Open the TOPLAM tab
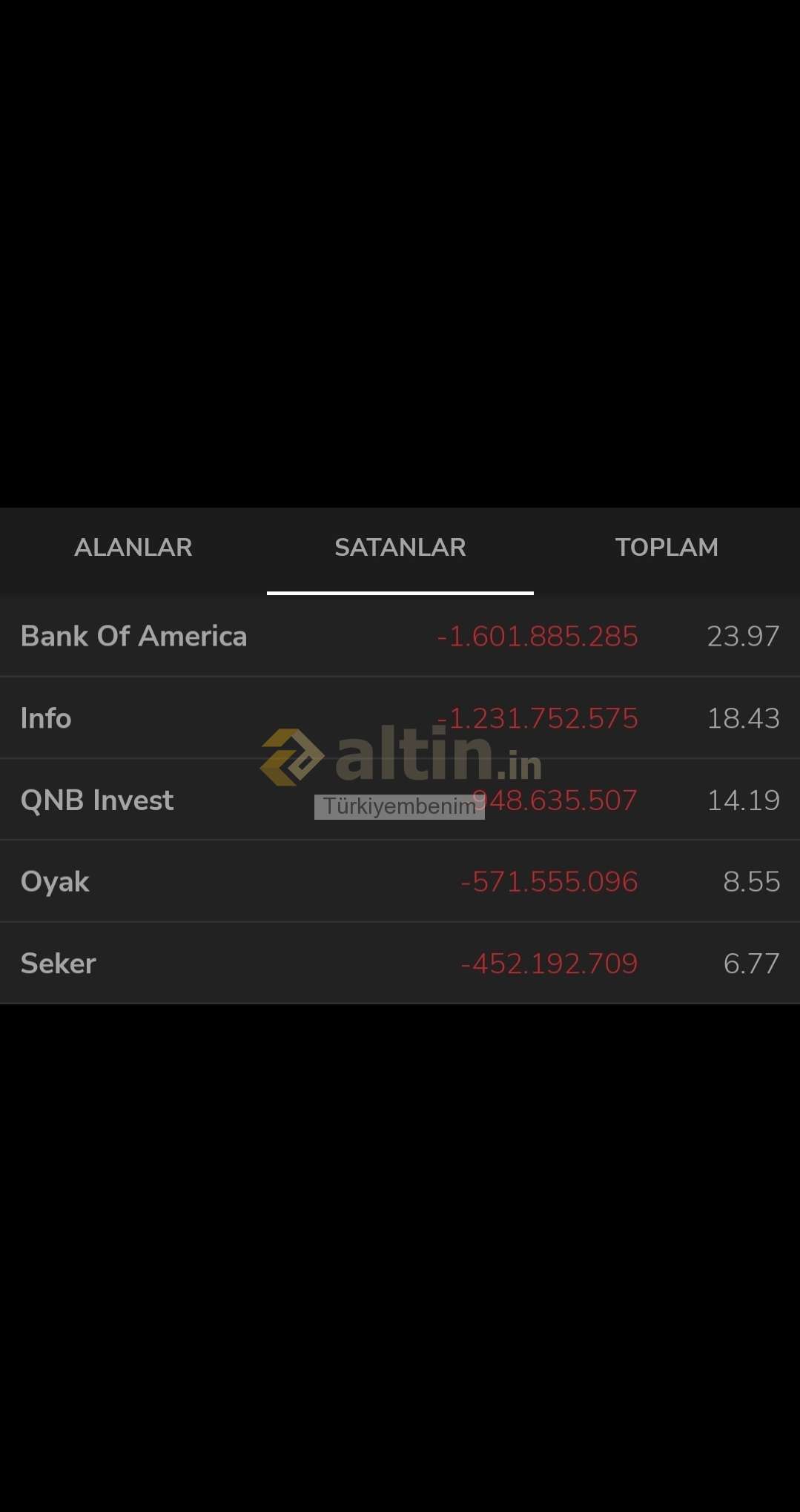The image size is (800, 1512). pos(667,548)
